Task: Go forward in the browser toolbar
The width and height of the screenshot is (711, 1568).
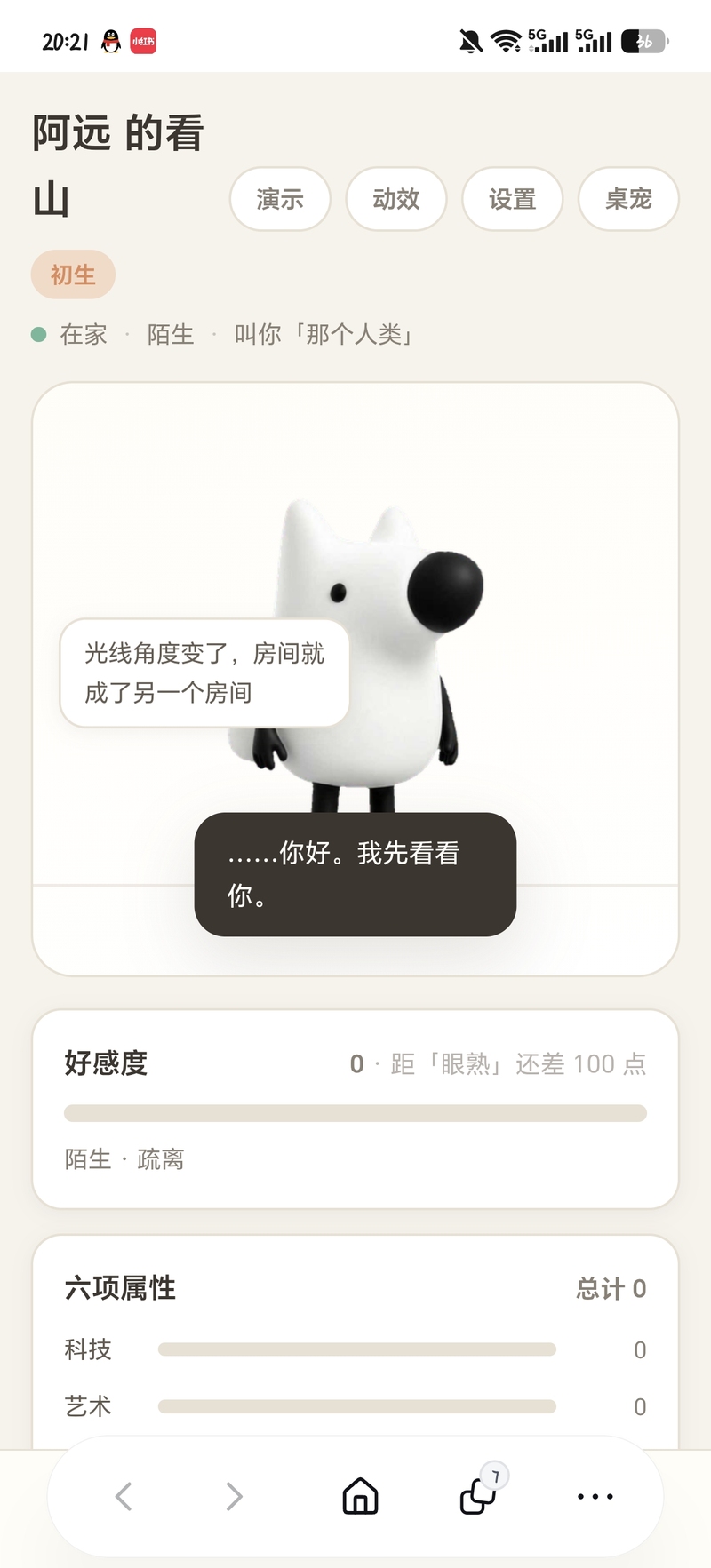Action: click(234, 1496)
